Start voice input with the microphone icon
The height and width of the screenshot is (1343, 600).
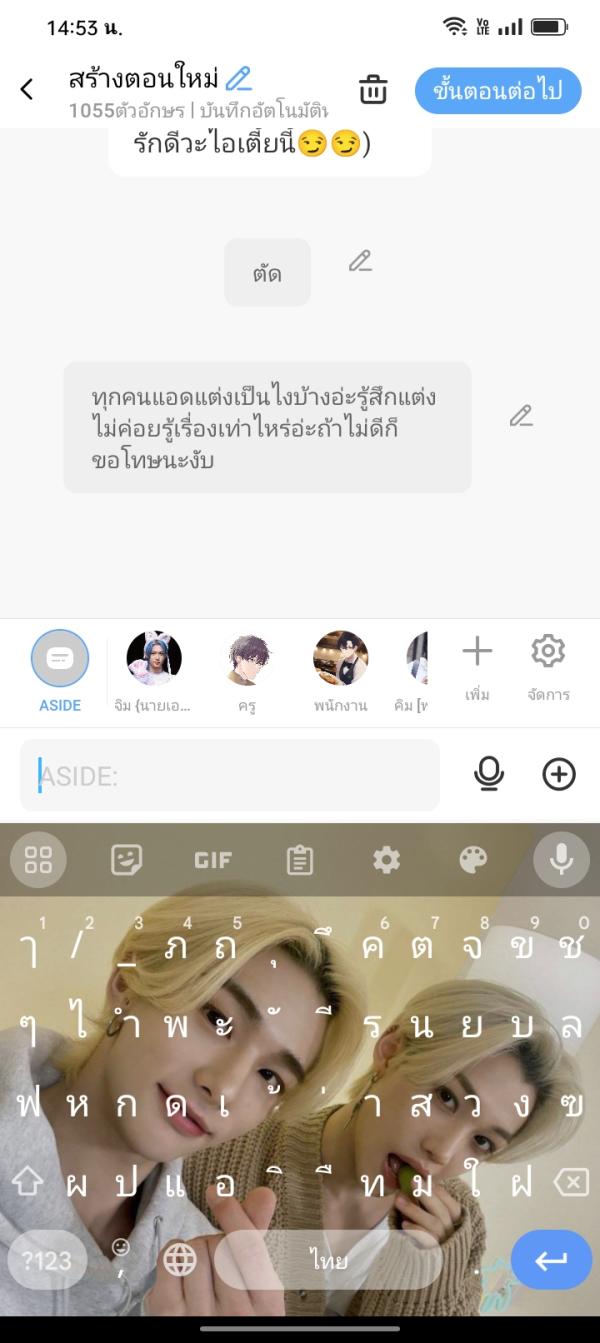point(488,774)
